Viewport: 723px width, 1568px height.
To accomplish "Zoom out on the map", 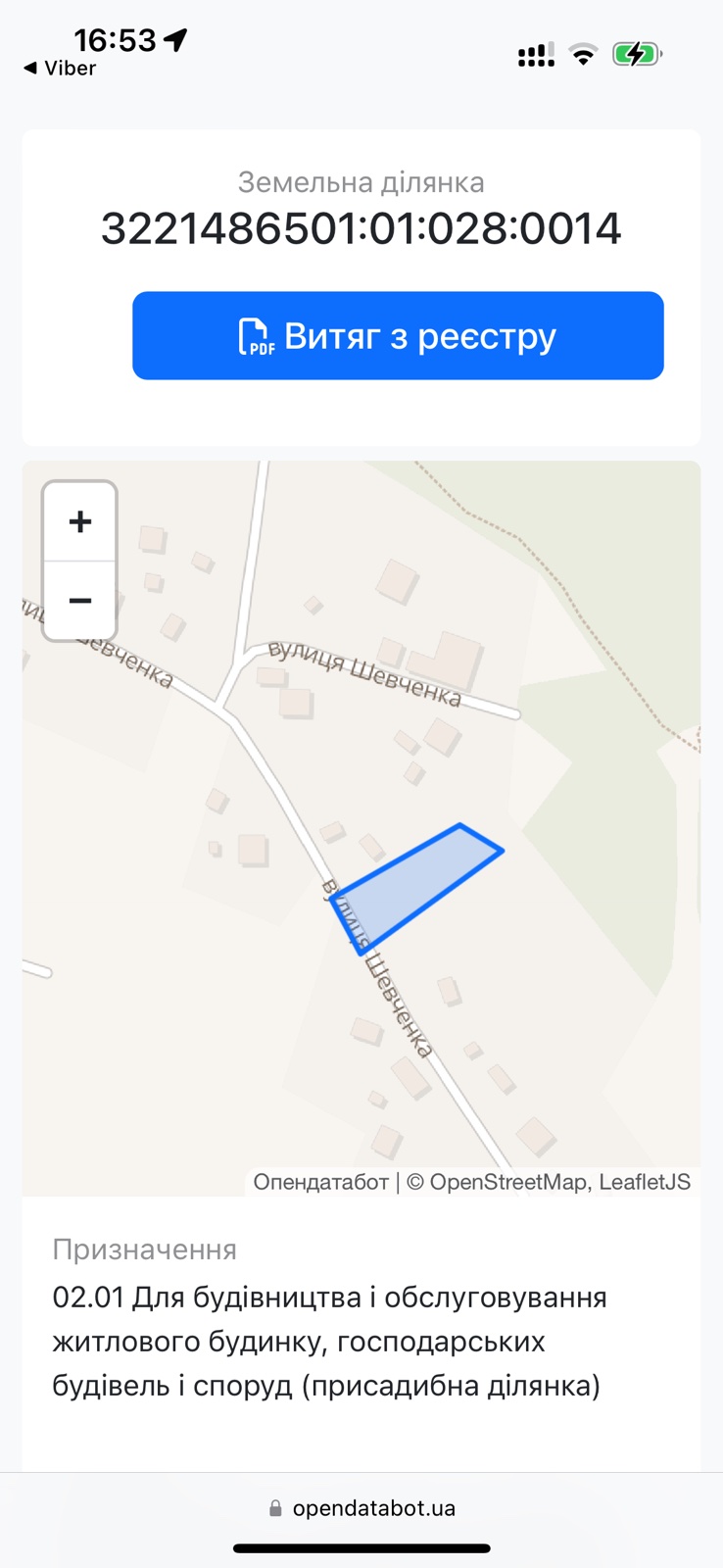I will 79,601.
